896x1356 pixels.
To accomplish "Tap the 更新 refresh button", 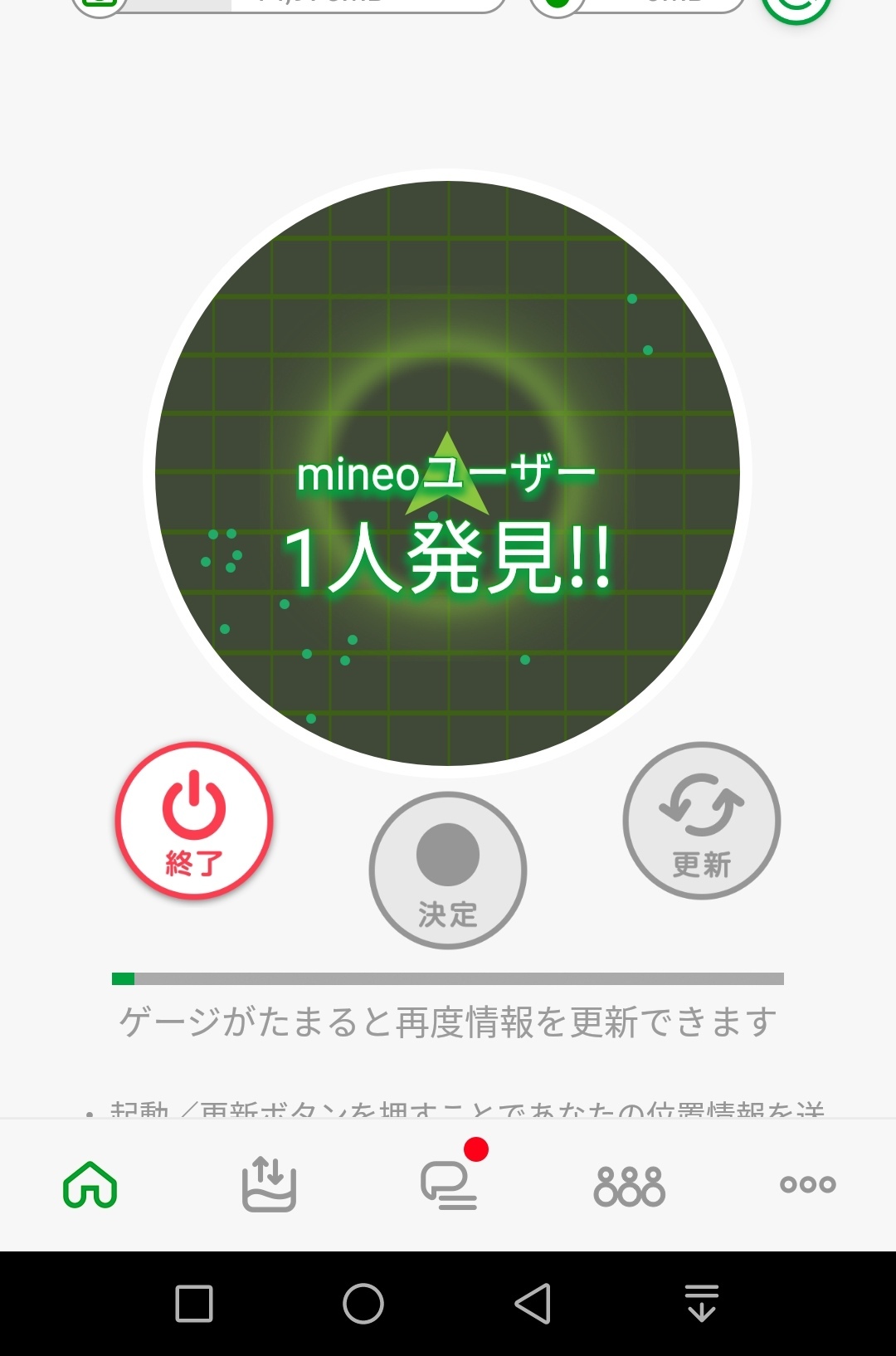I will pyautogui.click(x=702, y=821).
